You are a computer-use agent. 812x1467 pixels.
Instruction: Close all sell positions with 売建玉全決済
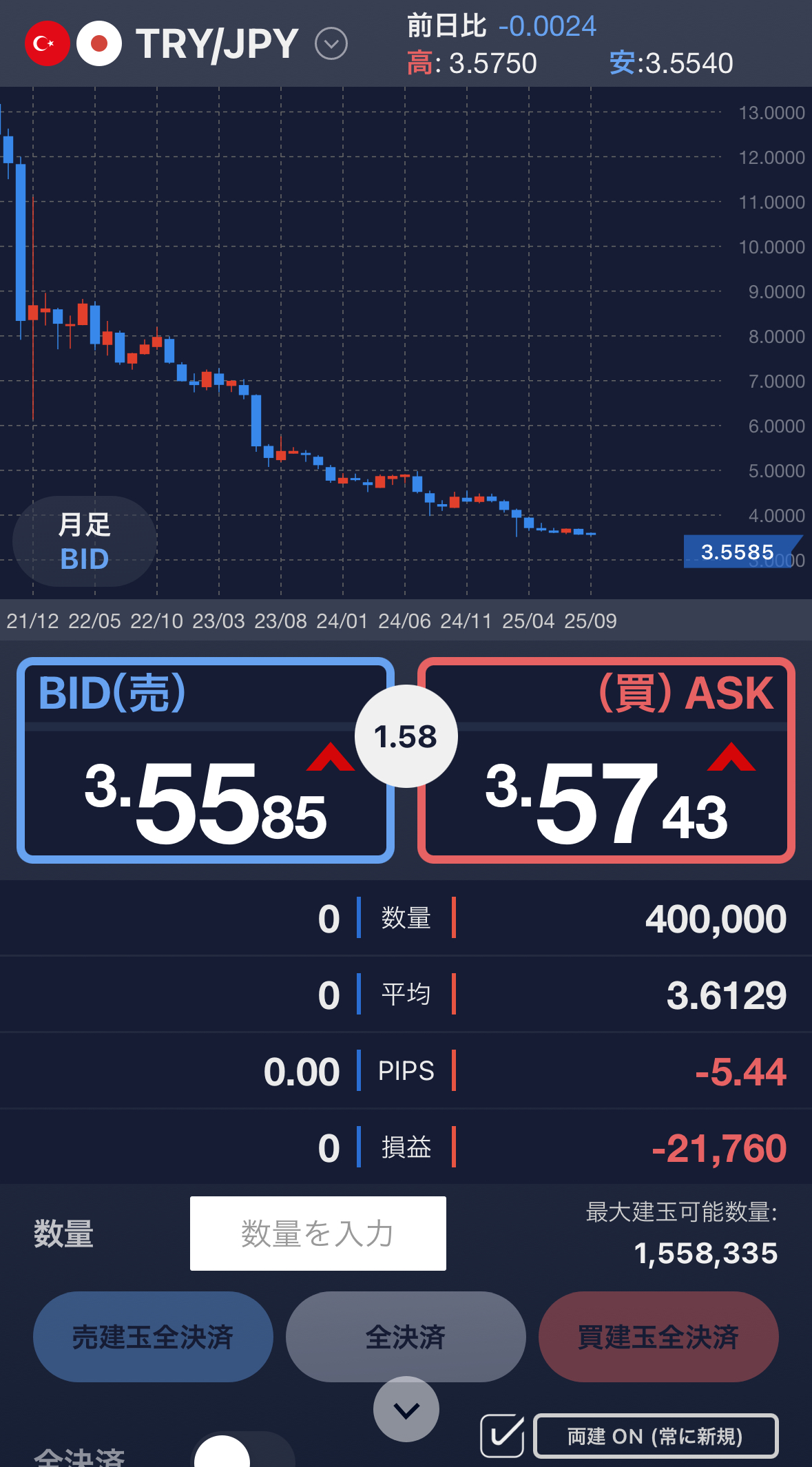(153, 1337)
